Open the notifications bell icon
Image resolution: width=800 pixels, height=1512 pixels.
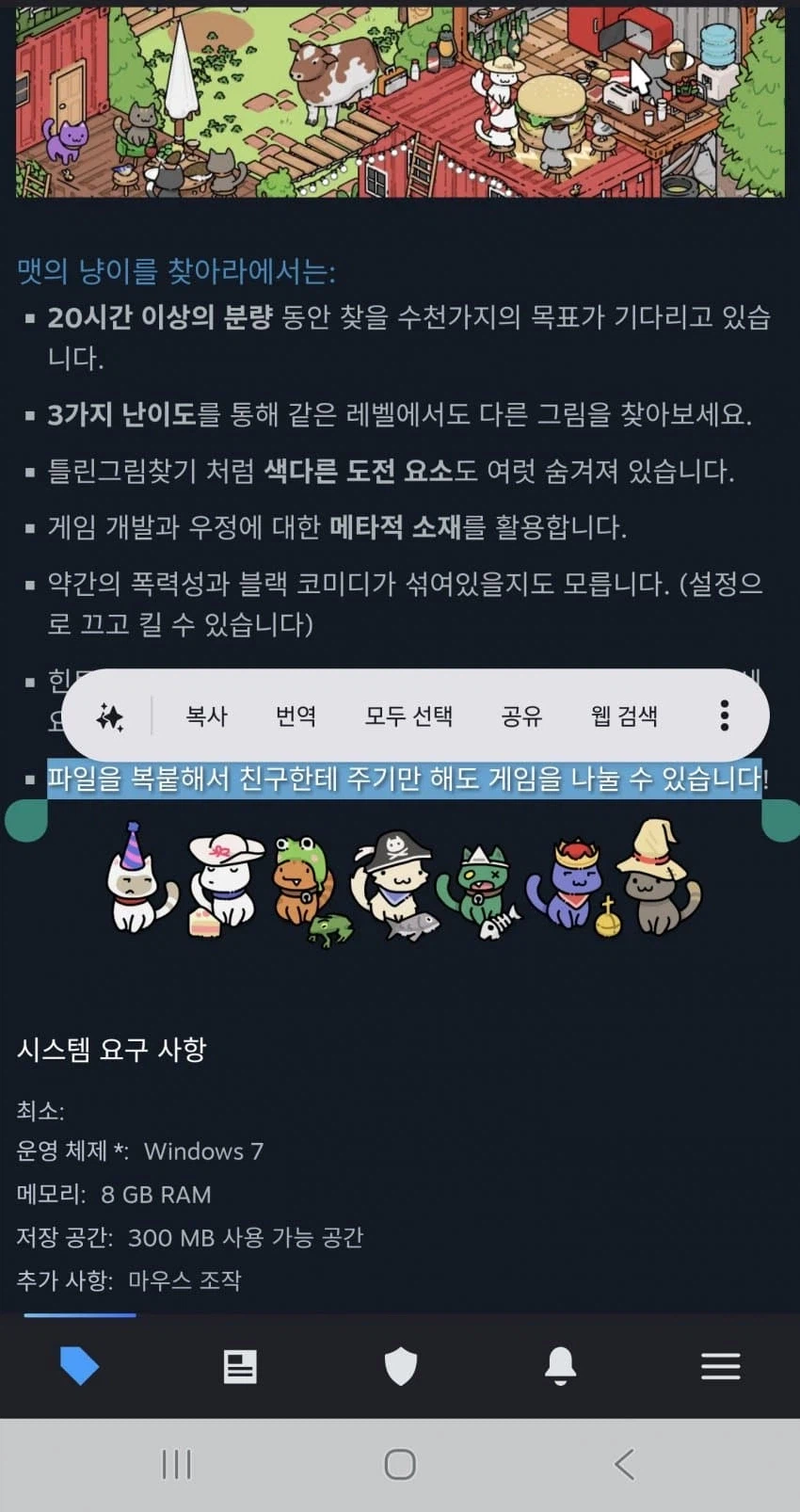coord(560,1367)
